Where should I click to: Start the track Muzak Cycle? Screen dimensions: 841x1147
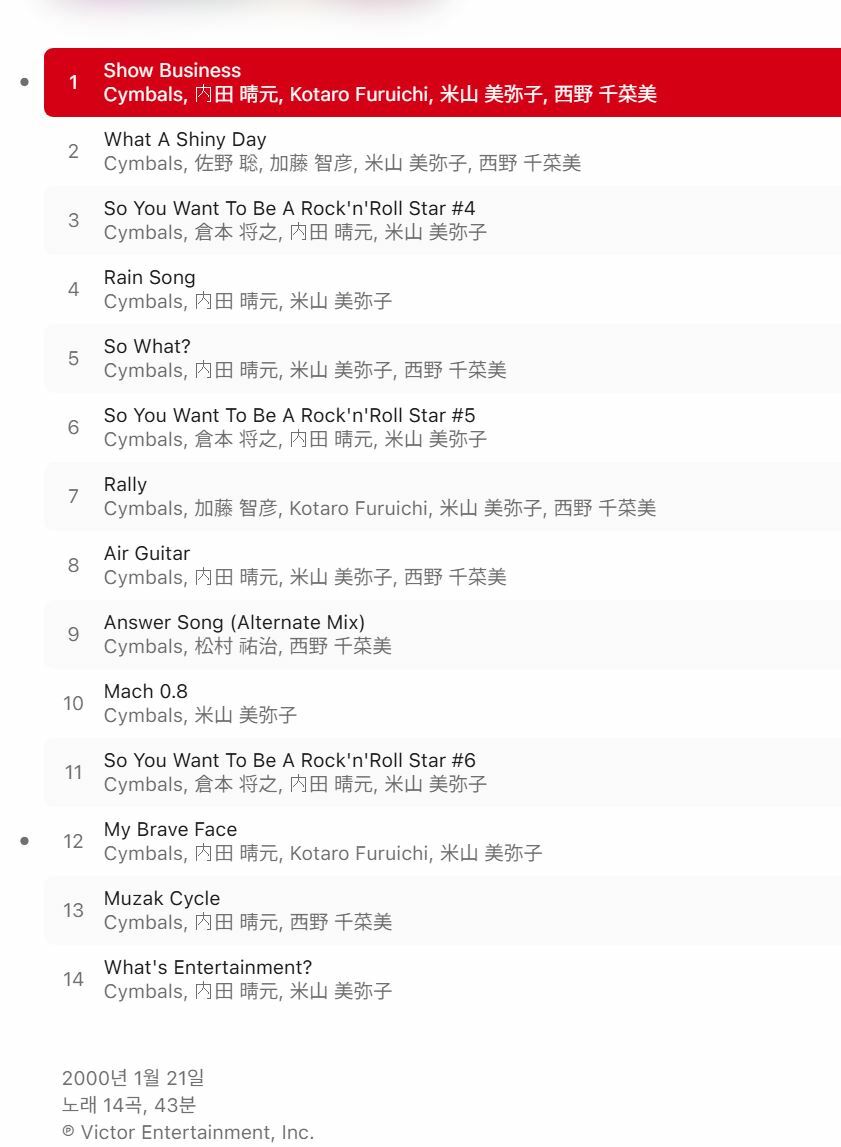point(162,899)
